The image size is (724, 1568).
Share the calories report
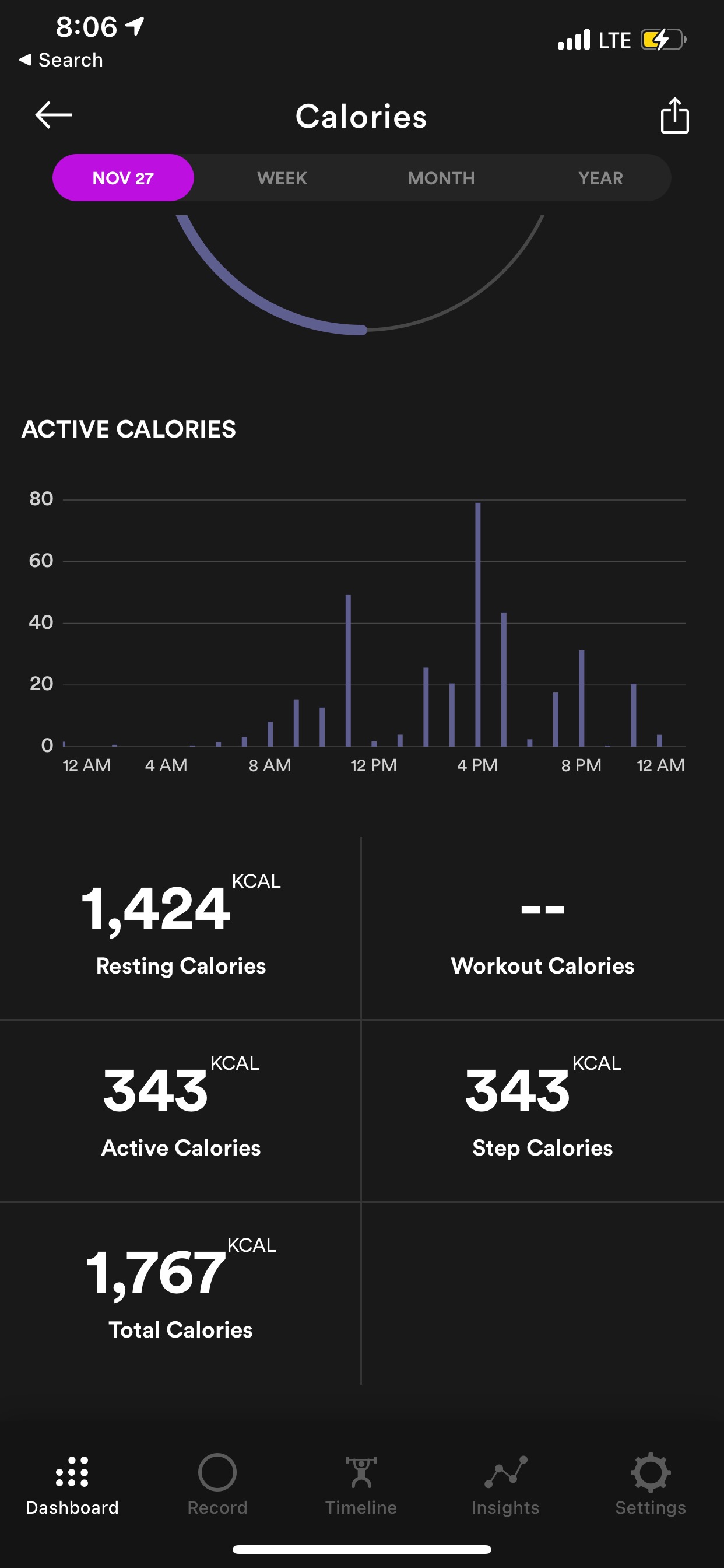click(674, 115)
